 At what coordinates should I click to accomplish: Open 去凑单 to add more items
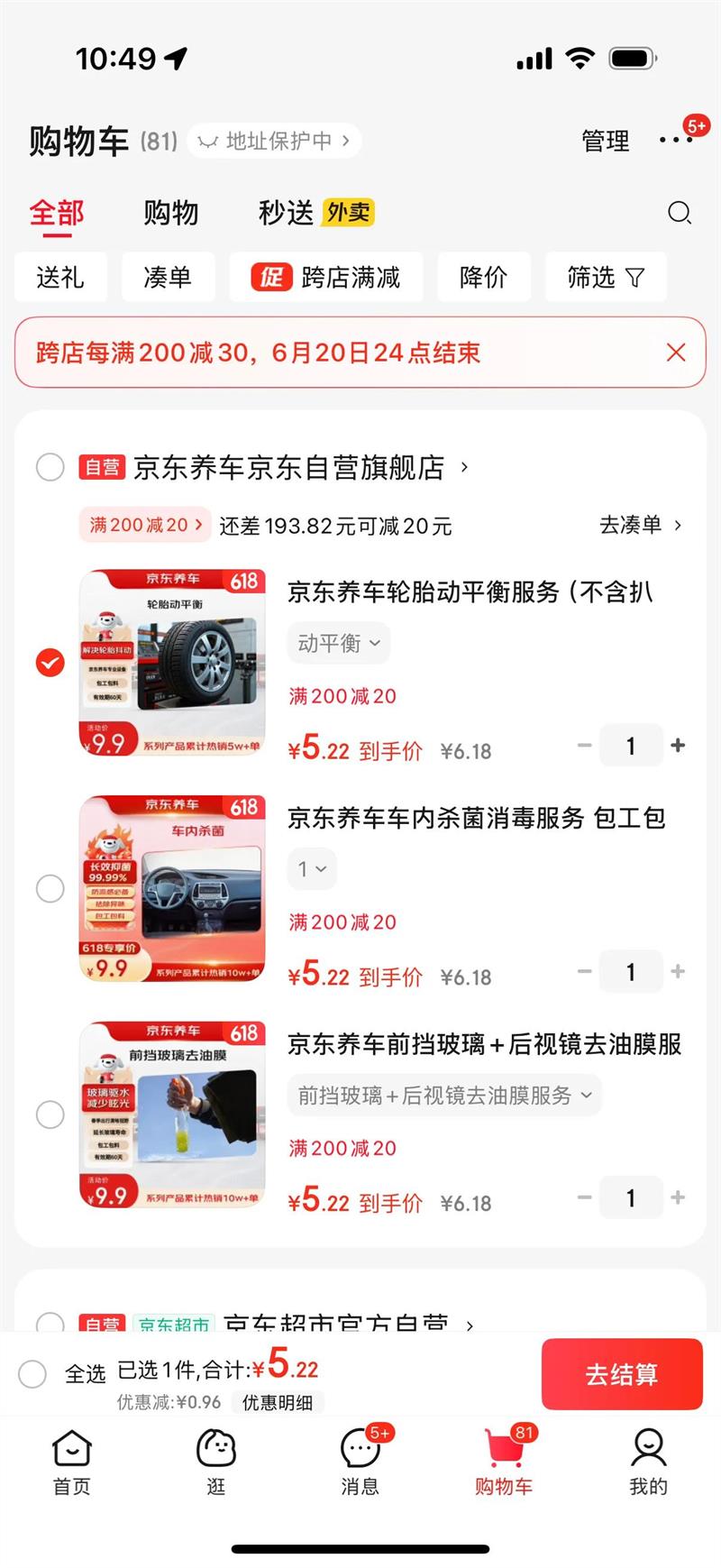pos(640,525)
